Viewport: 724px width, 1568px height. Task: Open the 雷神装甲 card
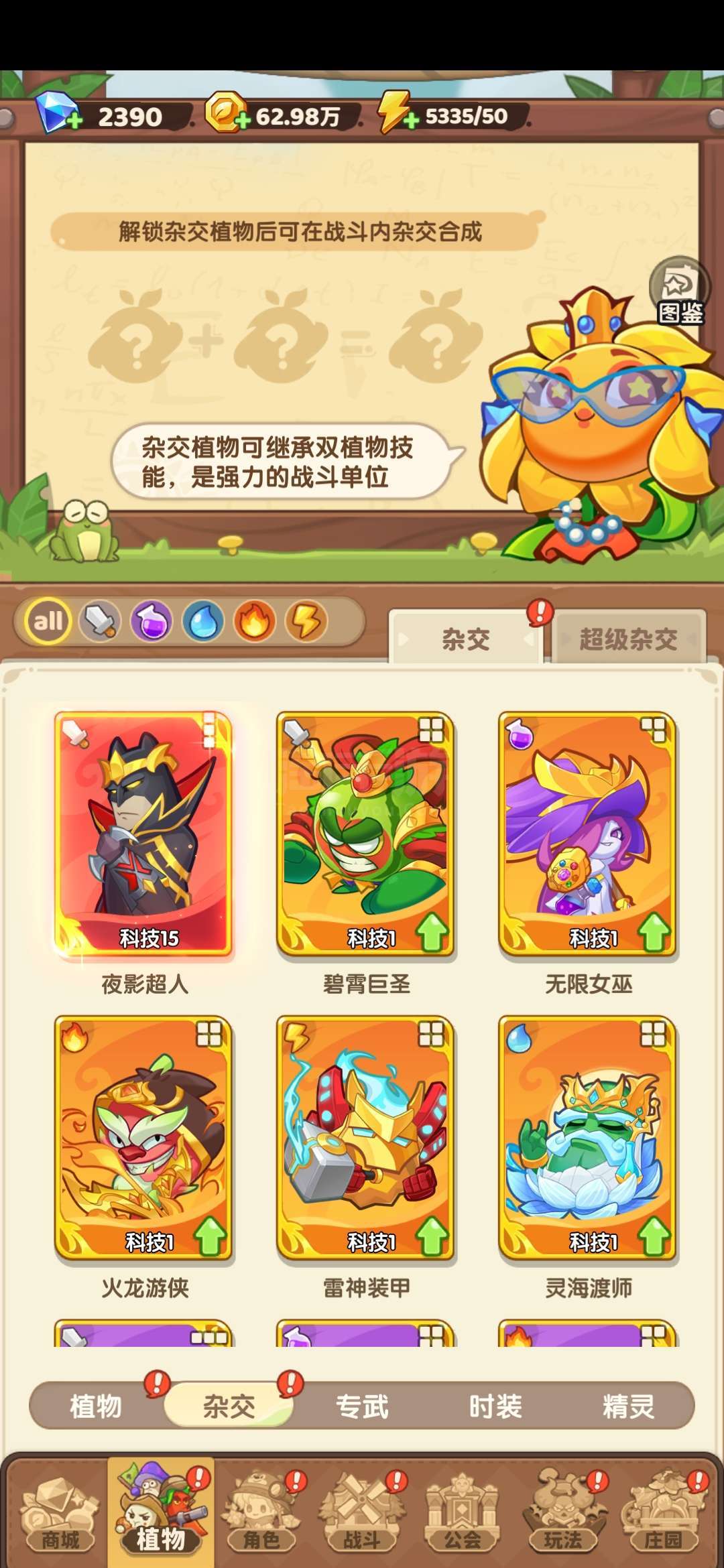pyautogui.click(x=366, y=1138)
